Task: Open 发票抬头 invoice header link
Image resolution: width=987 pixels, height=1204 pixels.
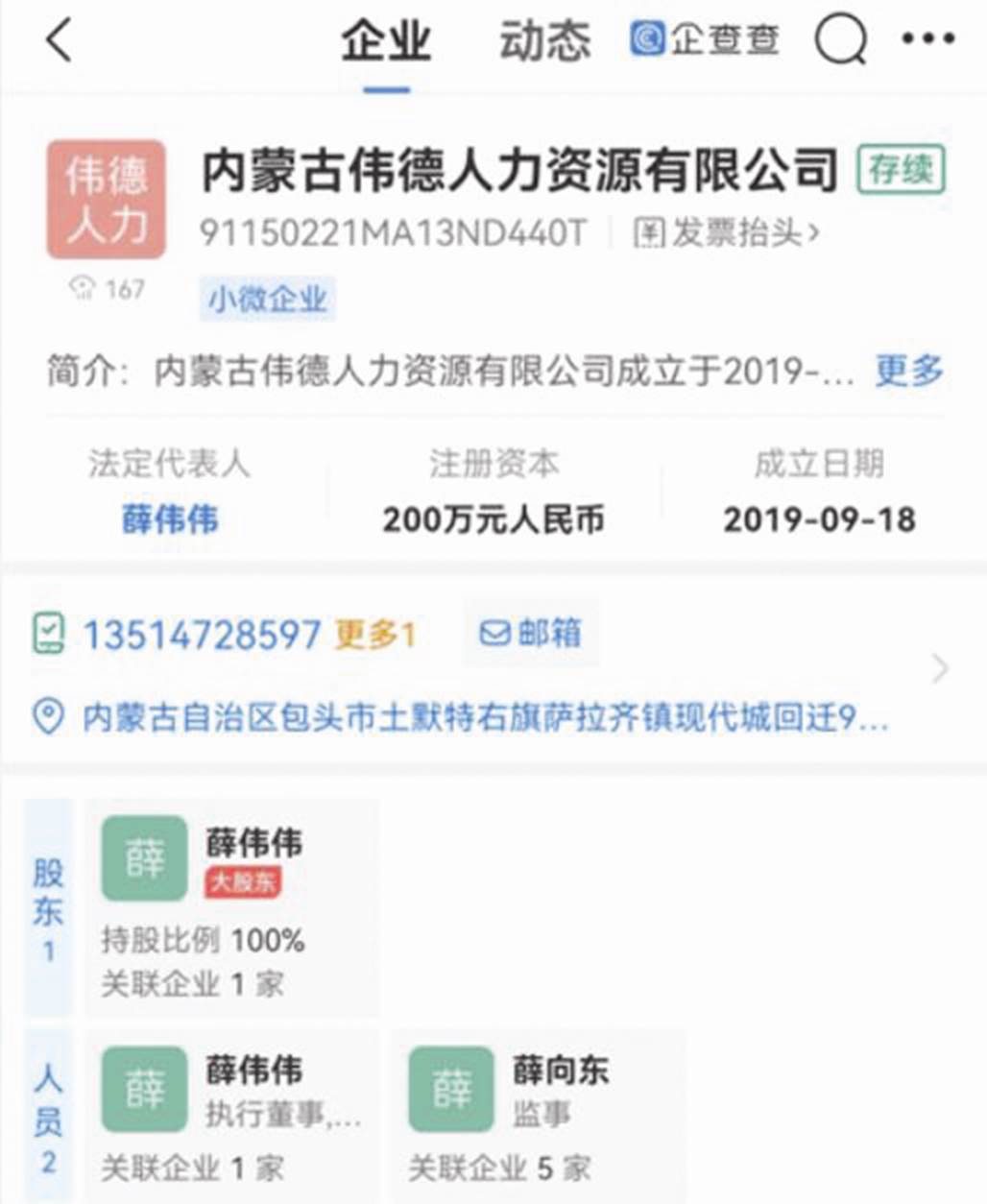Action: (x=727, y=232)
